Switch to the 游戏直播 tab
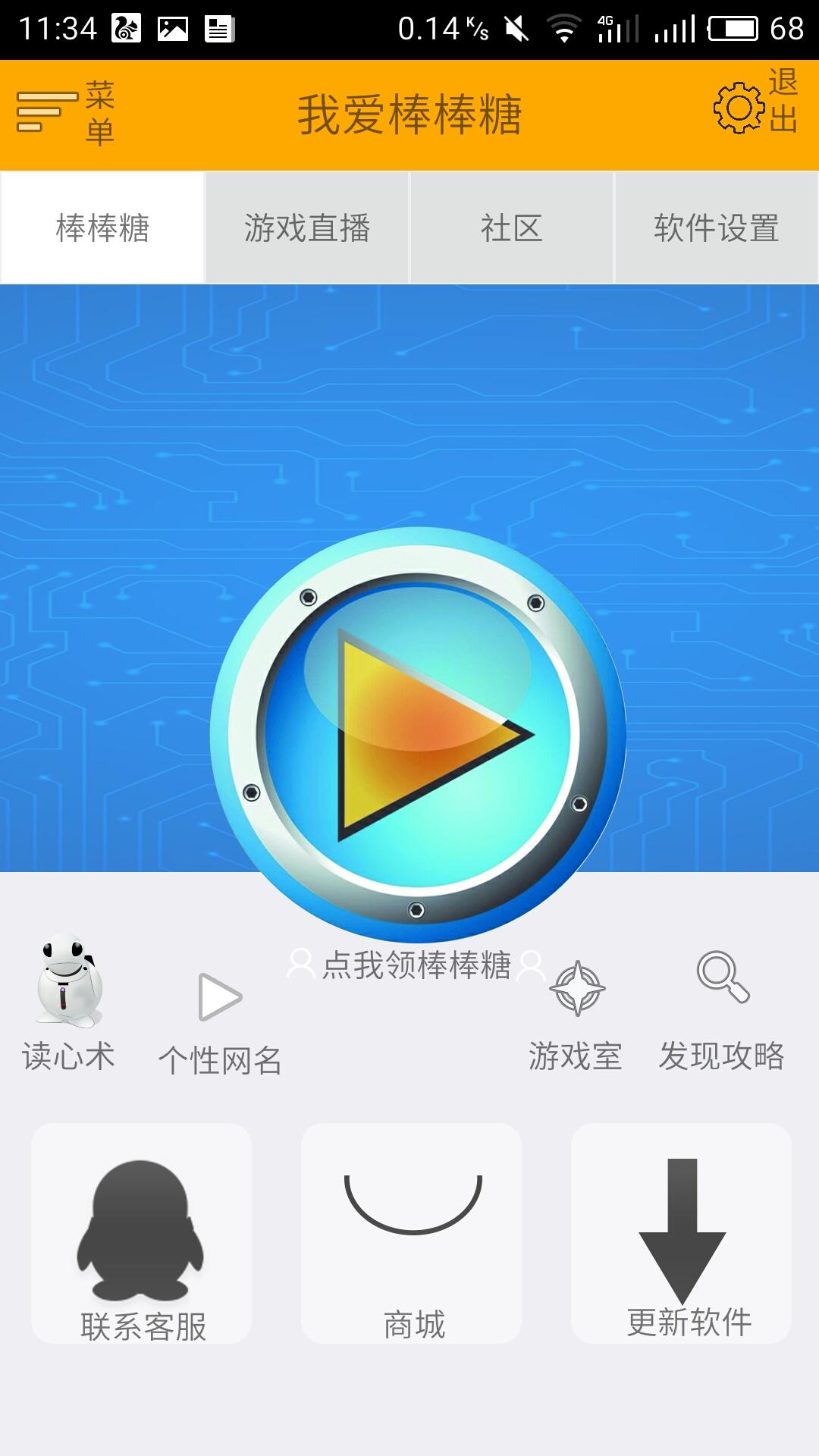Viewport: 819px width, 1456px height. pyautogui.click(x=307, y=227)
